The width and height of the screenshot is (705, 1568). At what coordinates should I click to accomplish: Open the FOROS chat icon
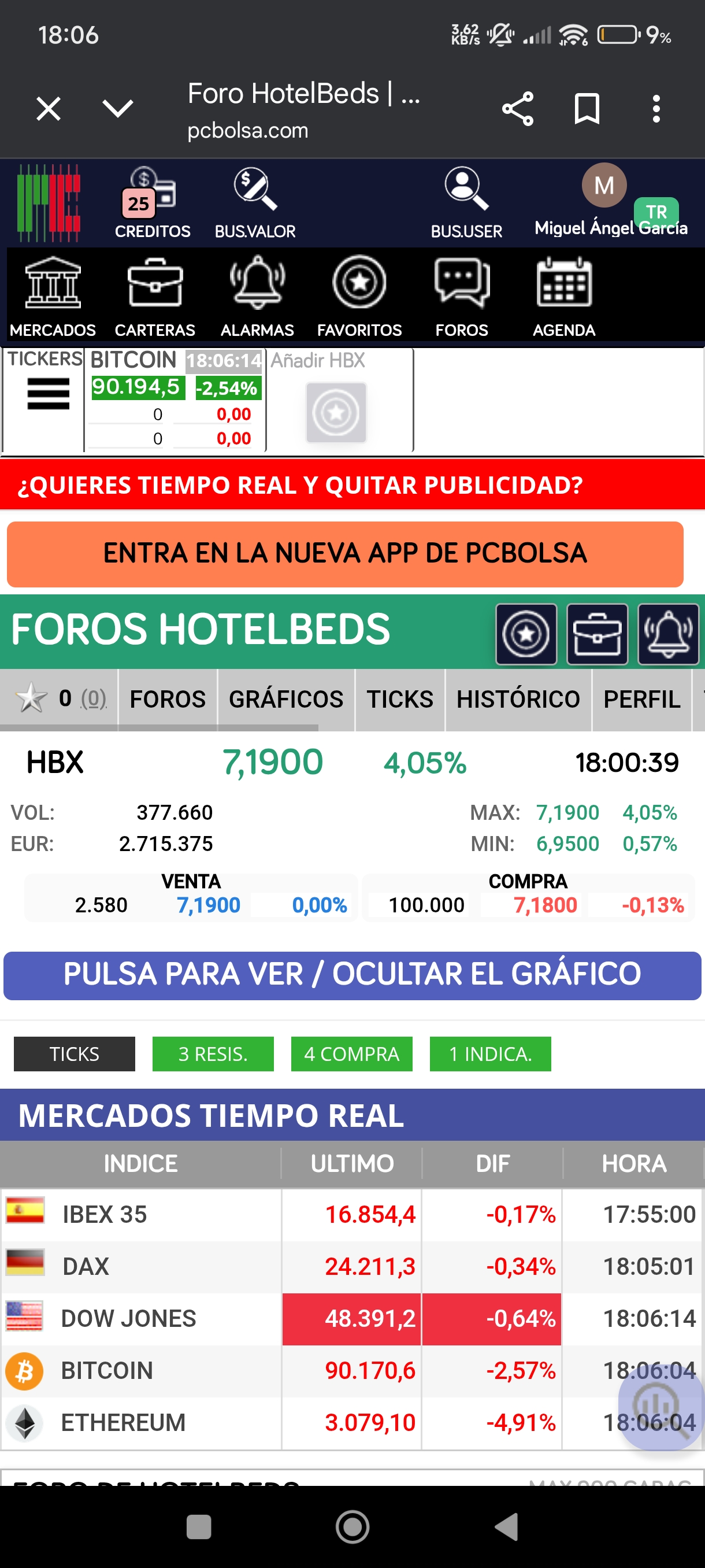[x=462, y=285]
